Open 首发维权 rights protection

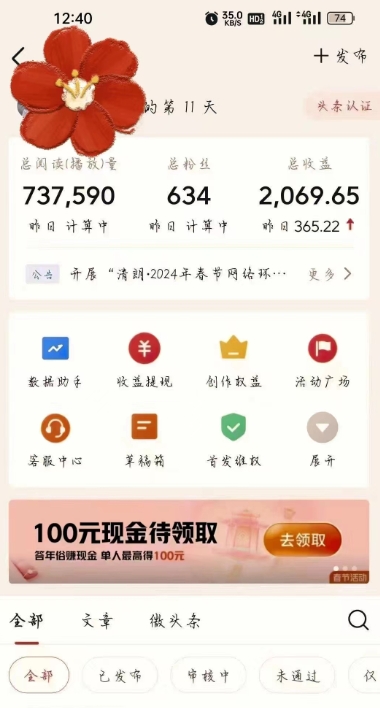tap(233, 441)
